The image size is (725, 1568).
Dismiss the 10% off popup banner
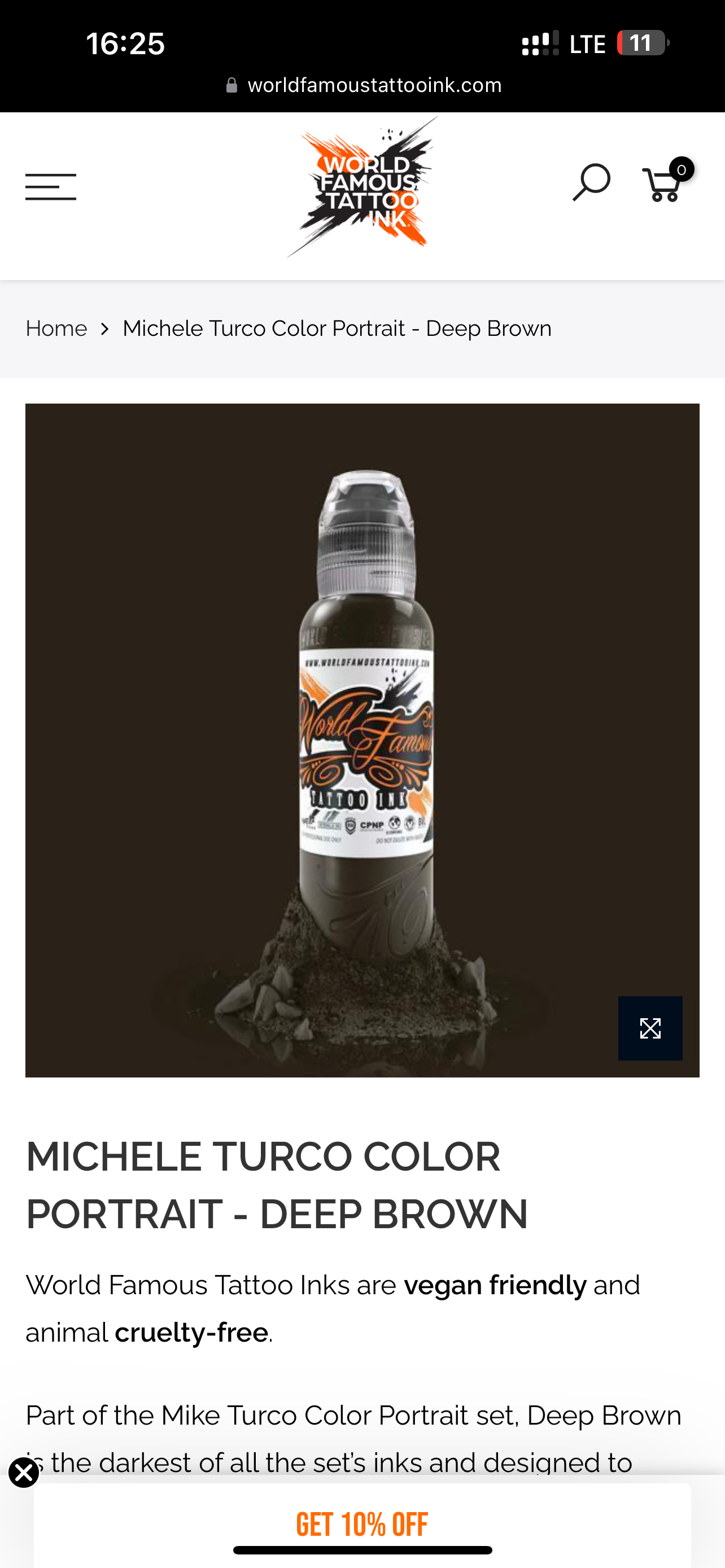tap(23, 1473)
